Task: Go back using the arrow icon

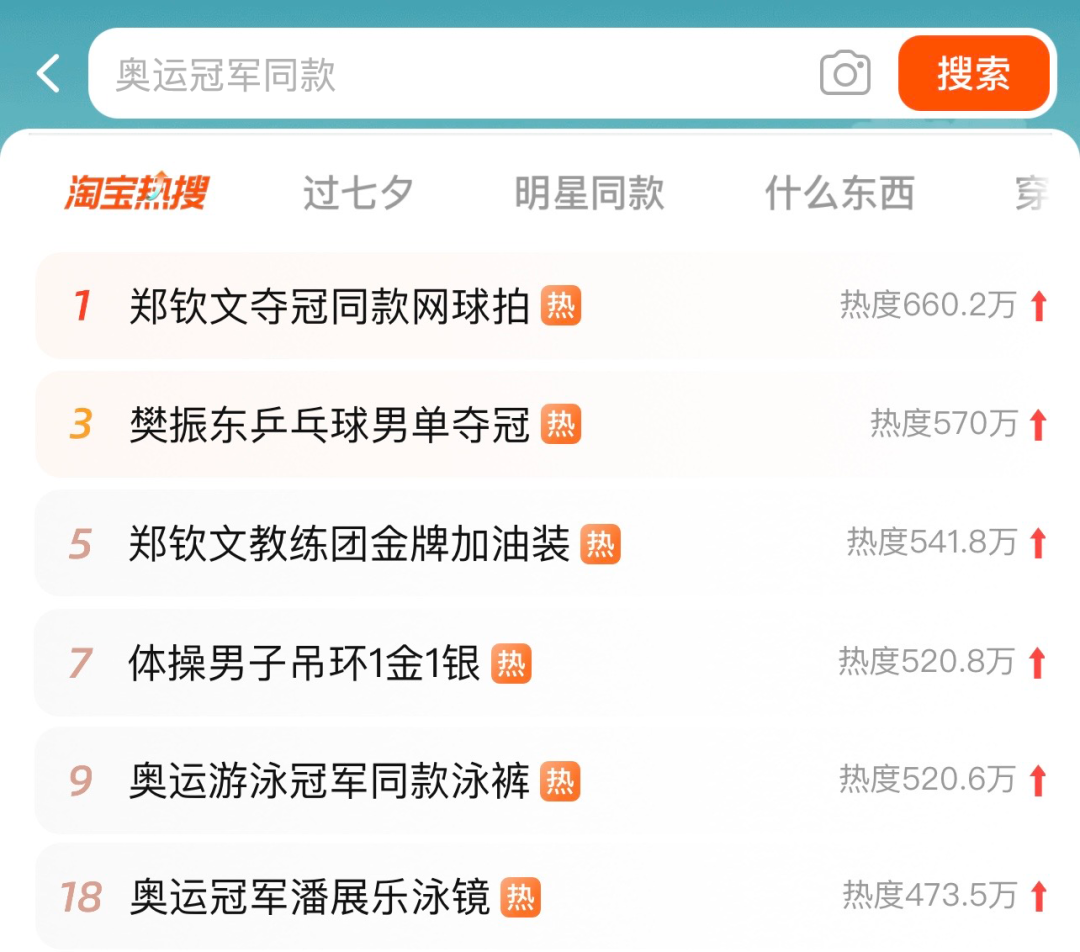Action: pos(48,74)
